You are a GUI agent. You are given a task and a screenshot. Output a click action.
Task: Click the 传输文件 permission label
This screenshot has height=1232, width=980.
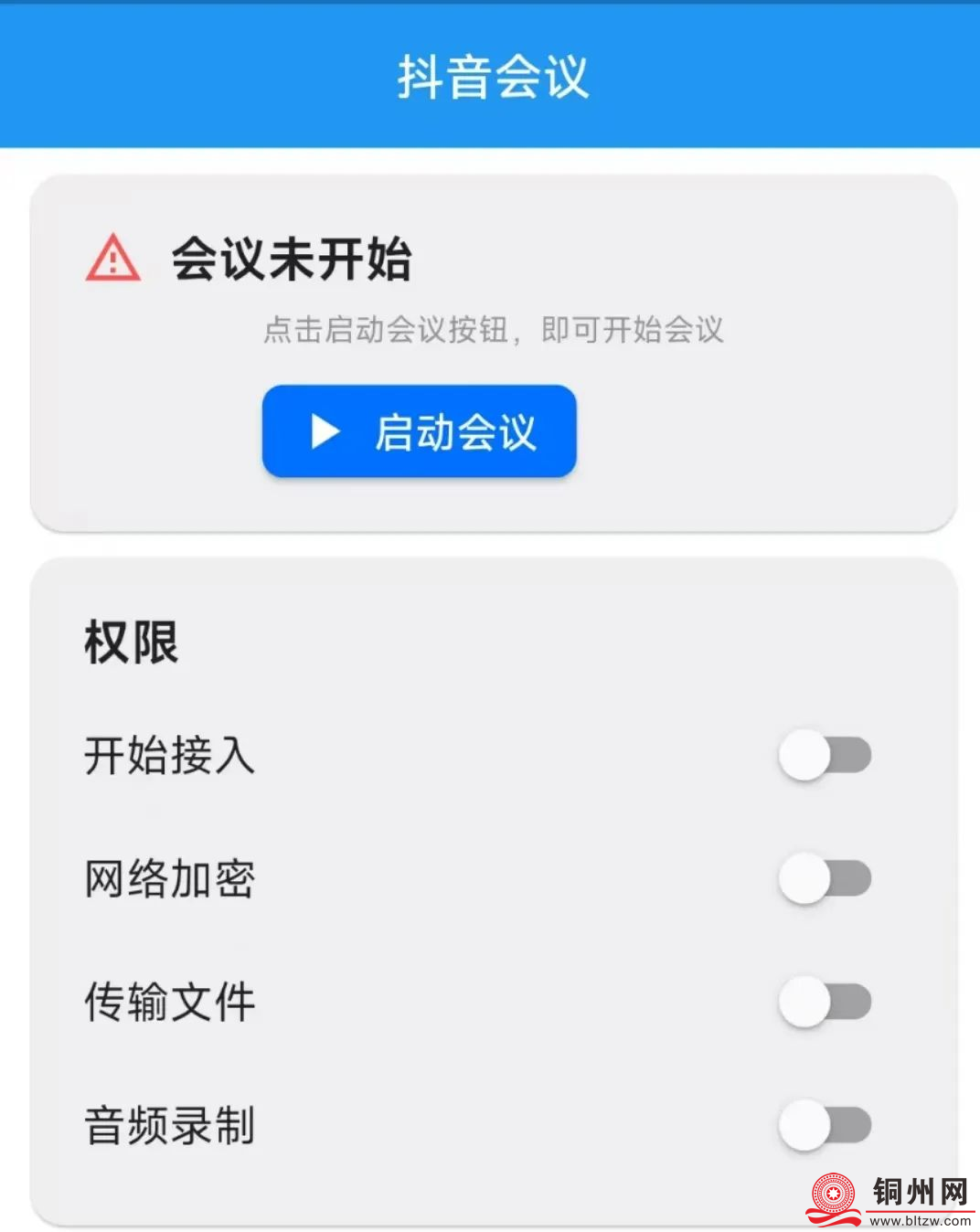pos(169,1001)
